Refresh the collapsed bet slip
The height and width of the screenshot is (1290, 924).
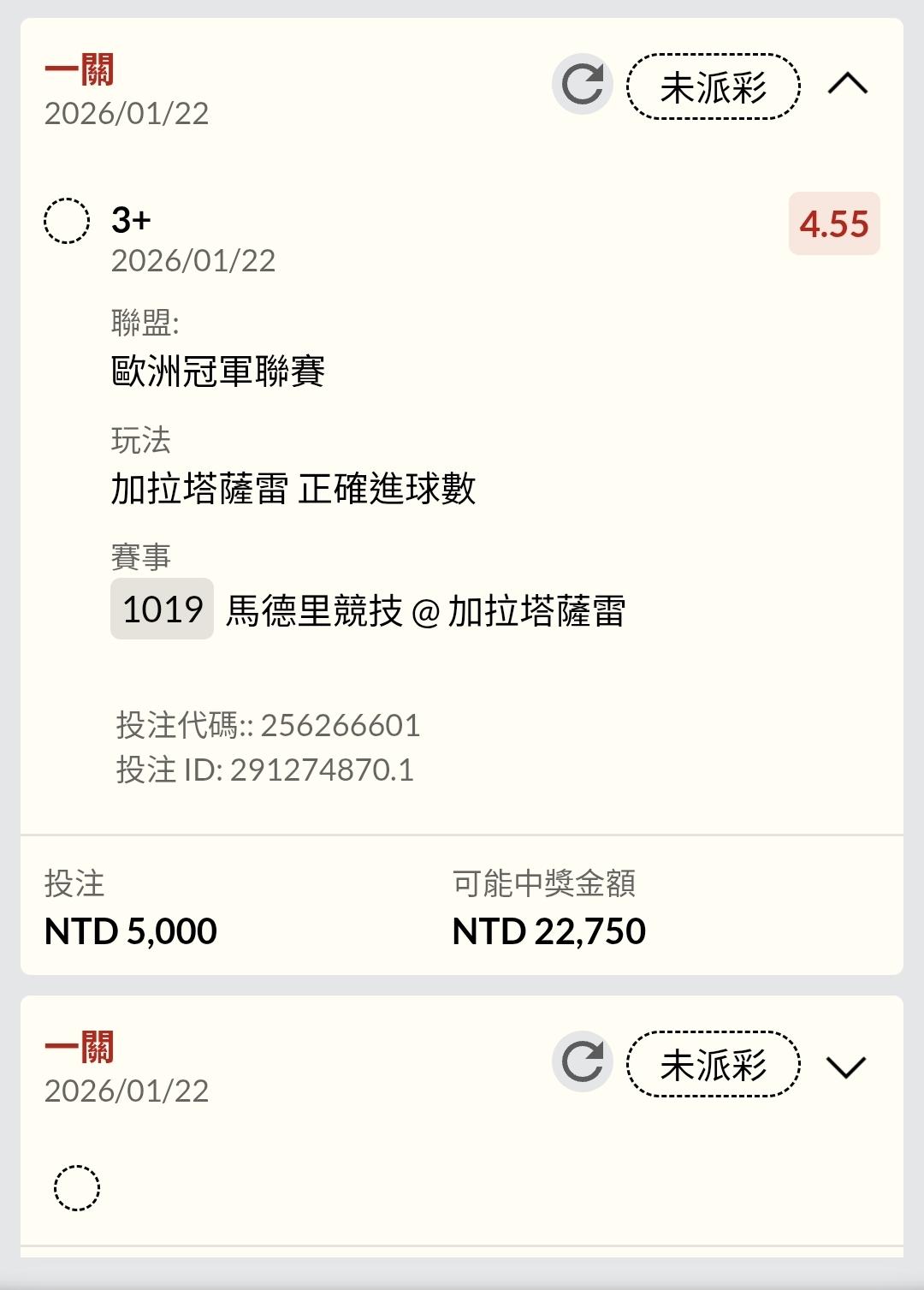[582, 1062]
